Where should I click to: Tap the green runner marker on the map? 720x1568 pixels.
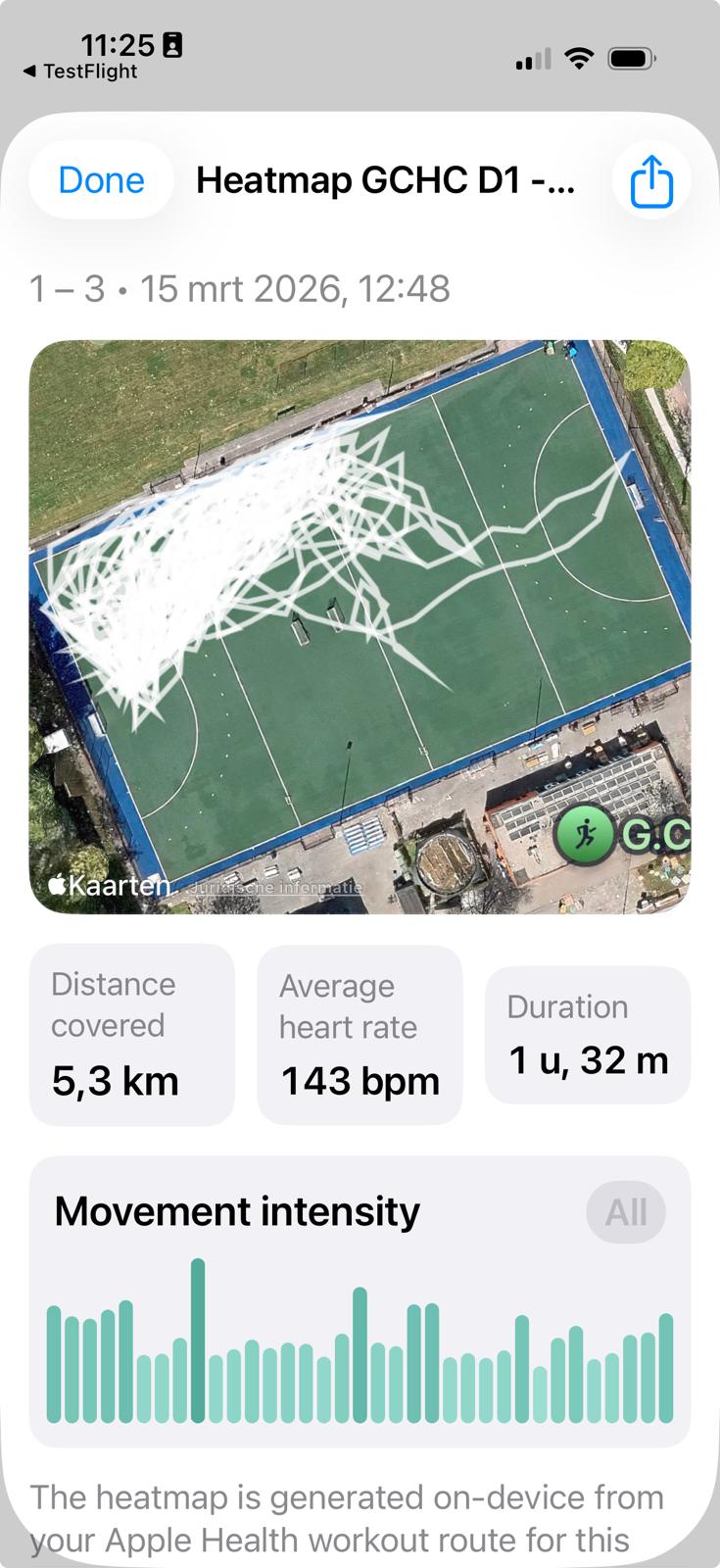[x=585, y=833]
